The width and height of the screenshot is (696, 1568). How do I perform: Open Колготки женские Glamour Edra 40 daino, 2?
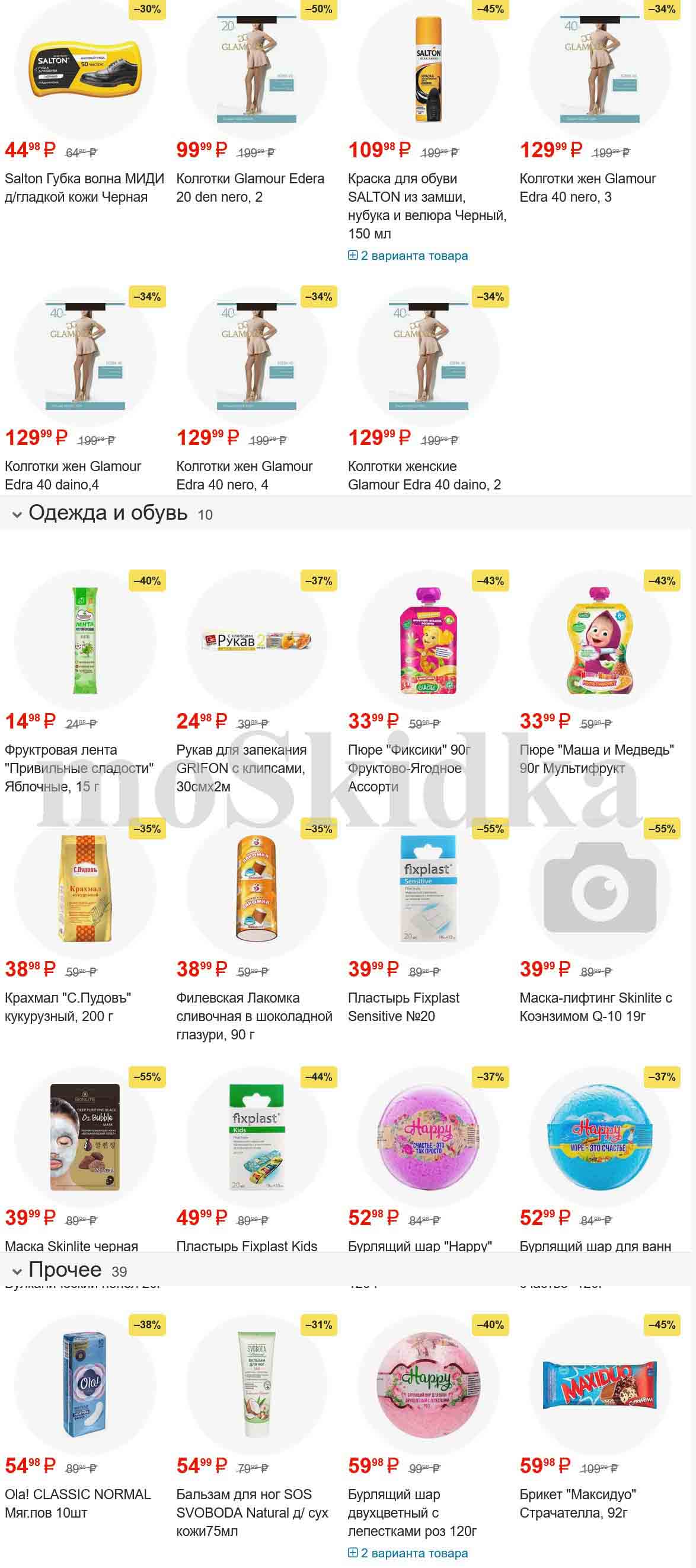[x=424, y=475]
